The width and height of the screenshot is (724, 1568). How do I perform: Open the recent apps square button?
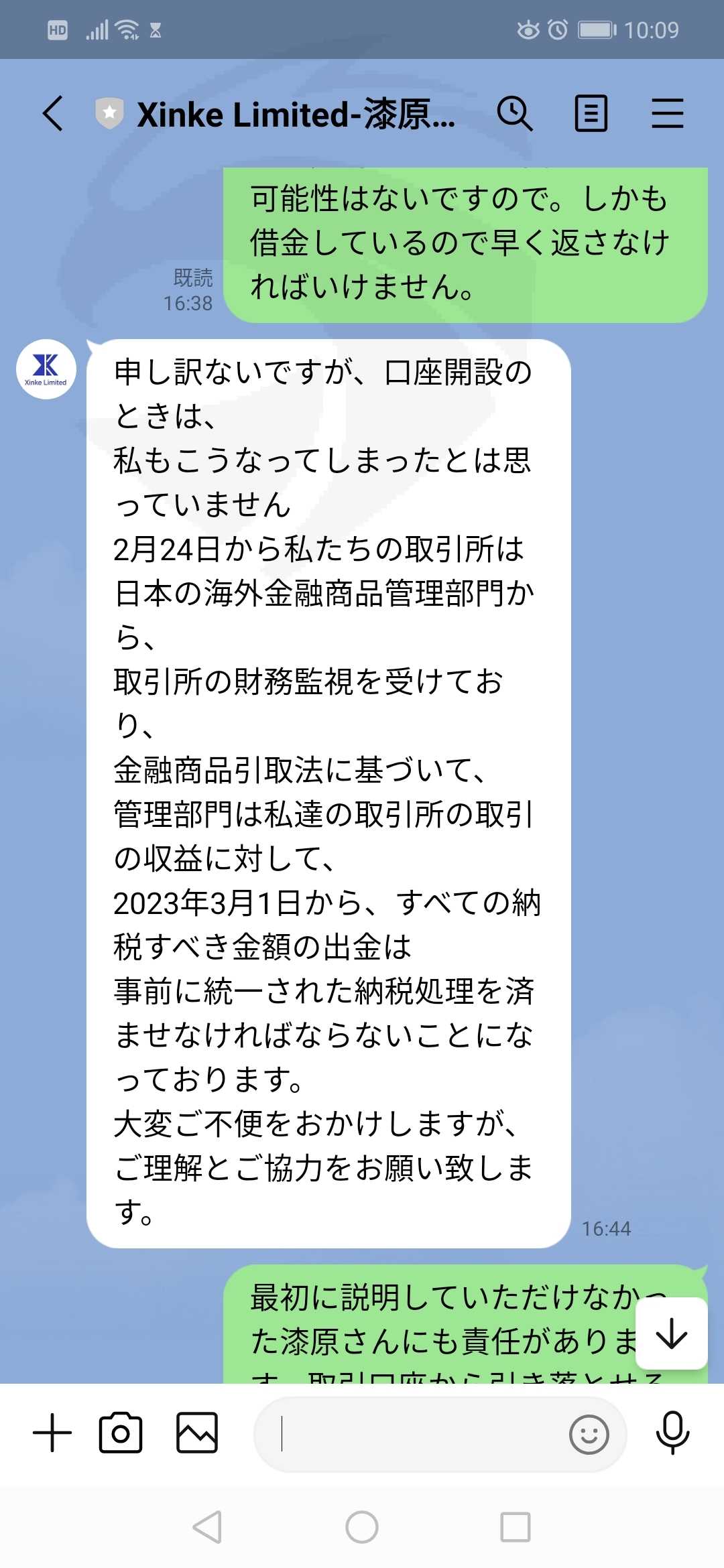click(x=516, y=1527)
